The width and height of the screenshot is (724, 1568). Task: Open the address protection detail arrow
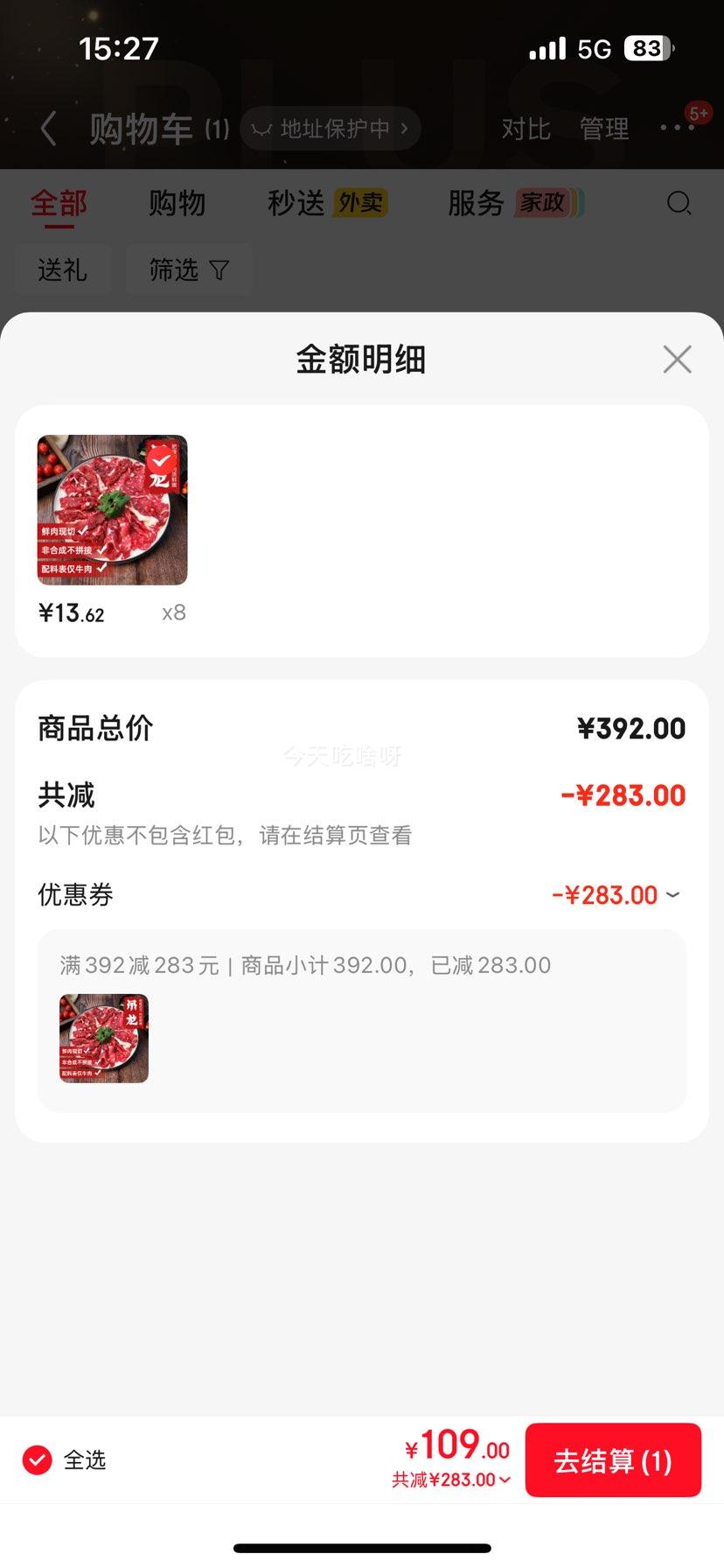tap(404, 128)
